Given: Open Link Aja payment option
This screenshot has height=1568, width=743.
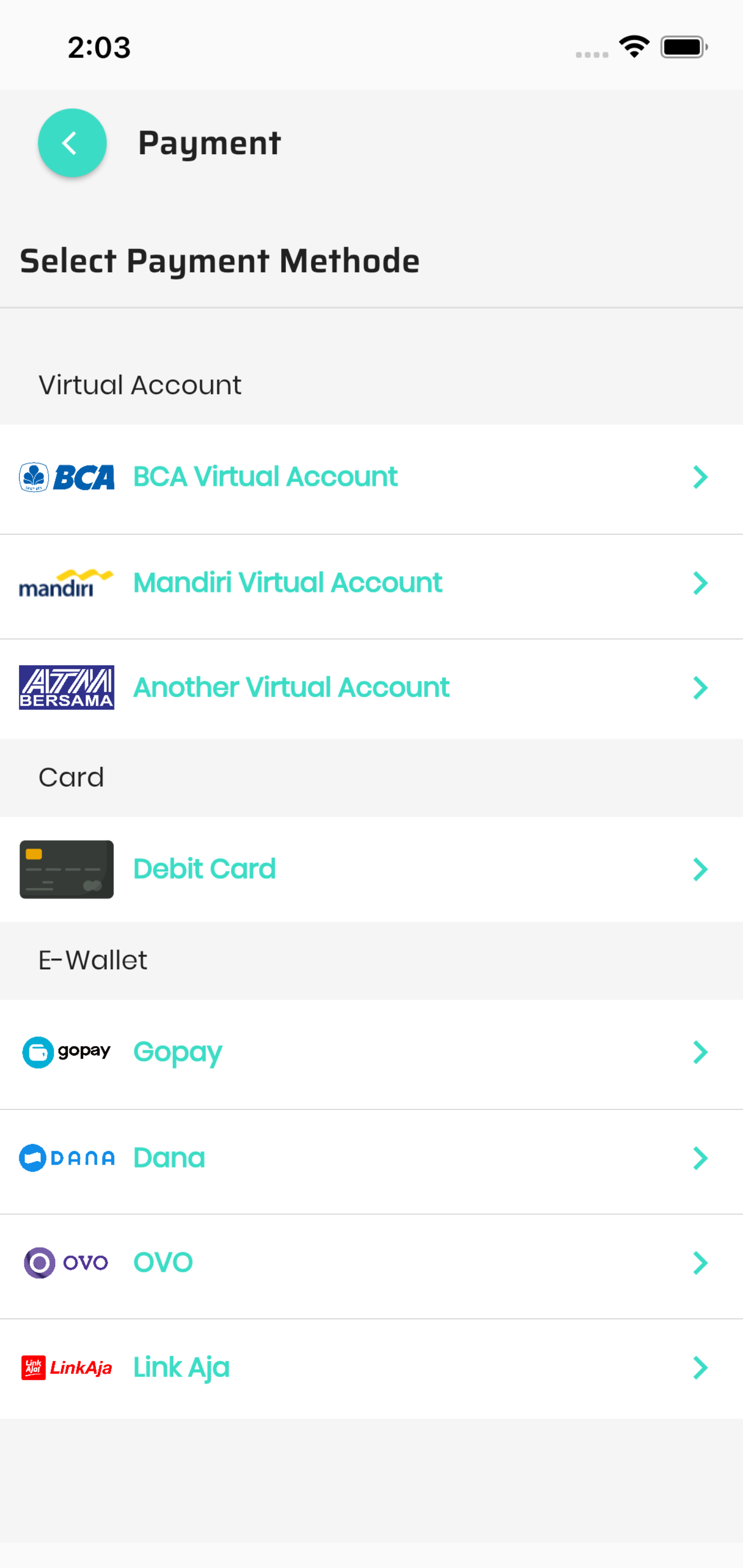Looking at the screenshot, I should (x=370, y=1368).
